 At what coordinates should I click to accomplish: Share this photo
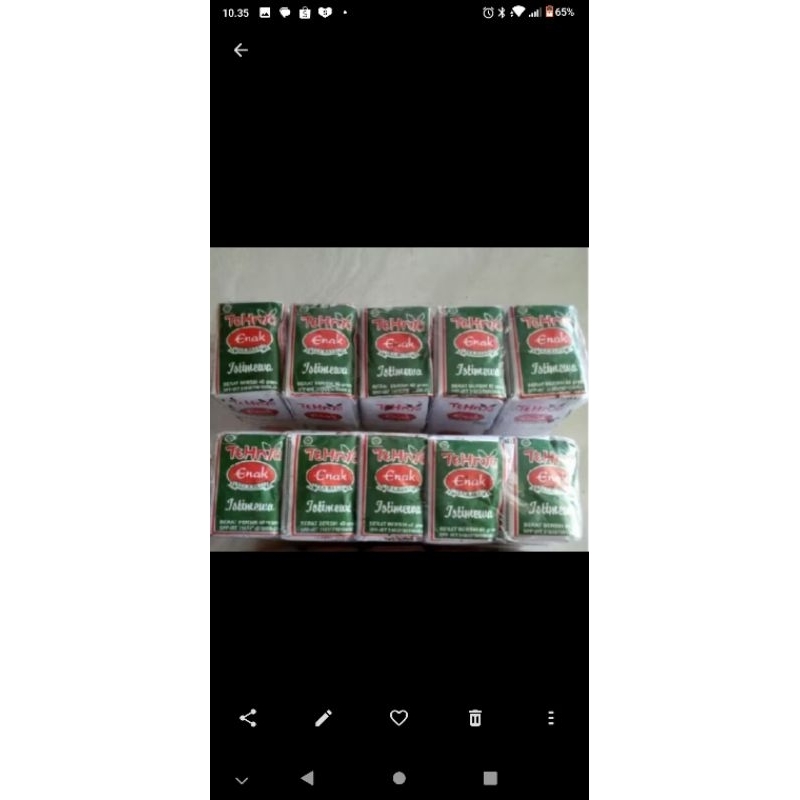pyautogui.click(x=248, y=718)
